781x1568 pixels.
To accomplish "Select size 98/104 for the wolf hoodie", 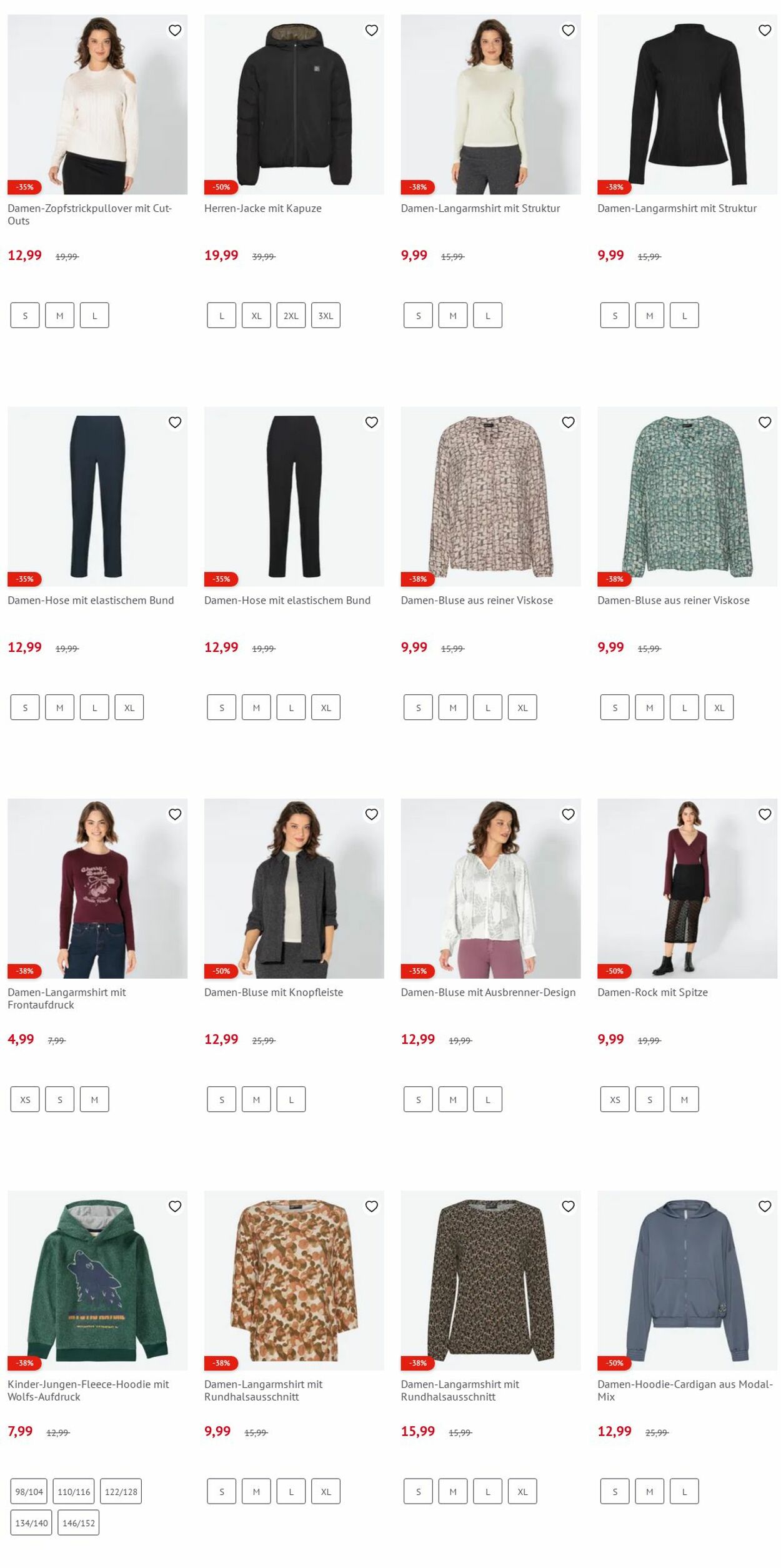I will tap(29, 1491).
